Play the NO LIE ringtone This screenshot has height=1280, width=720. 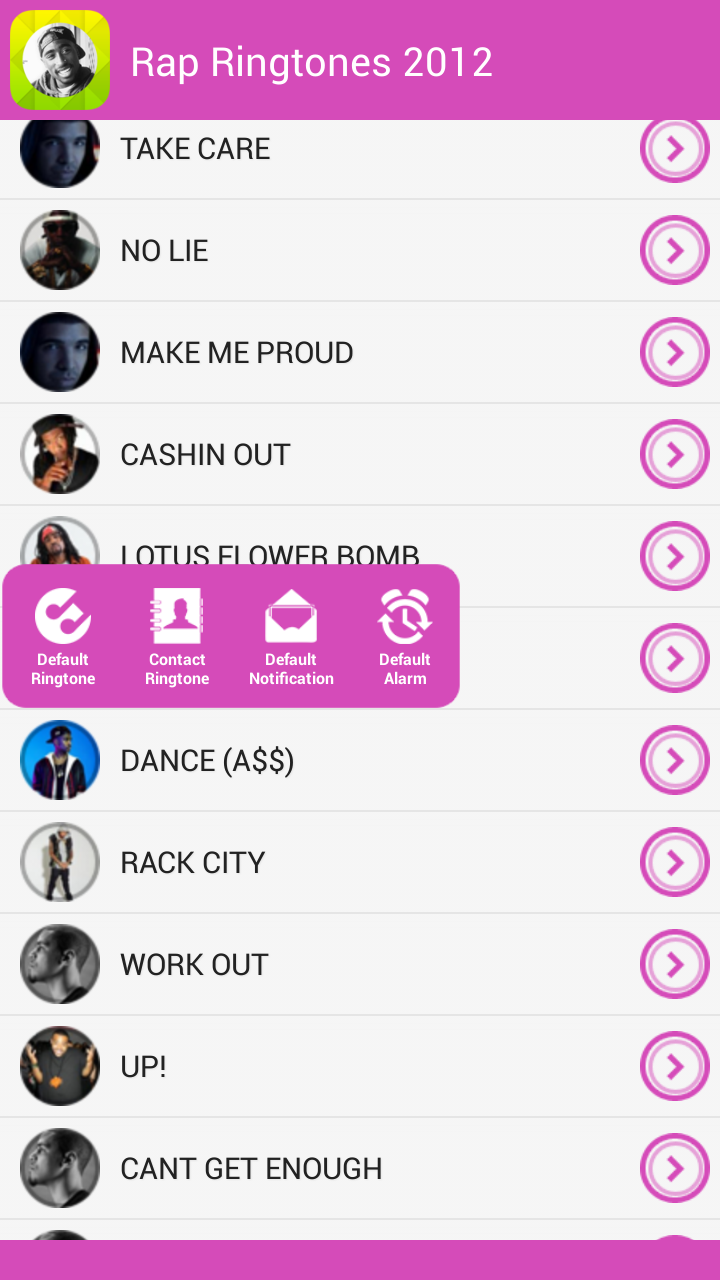[x=165, y=251]
